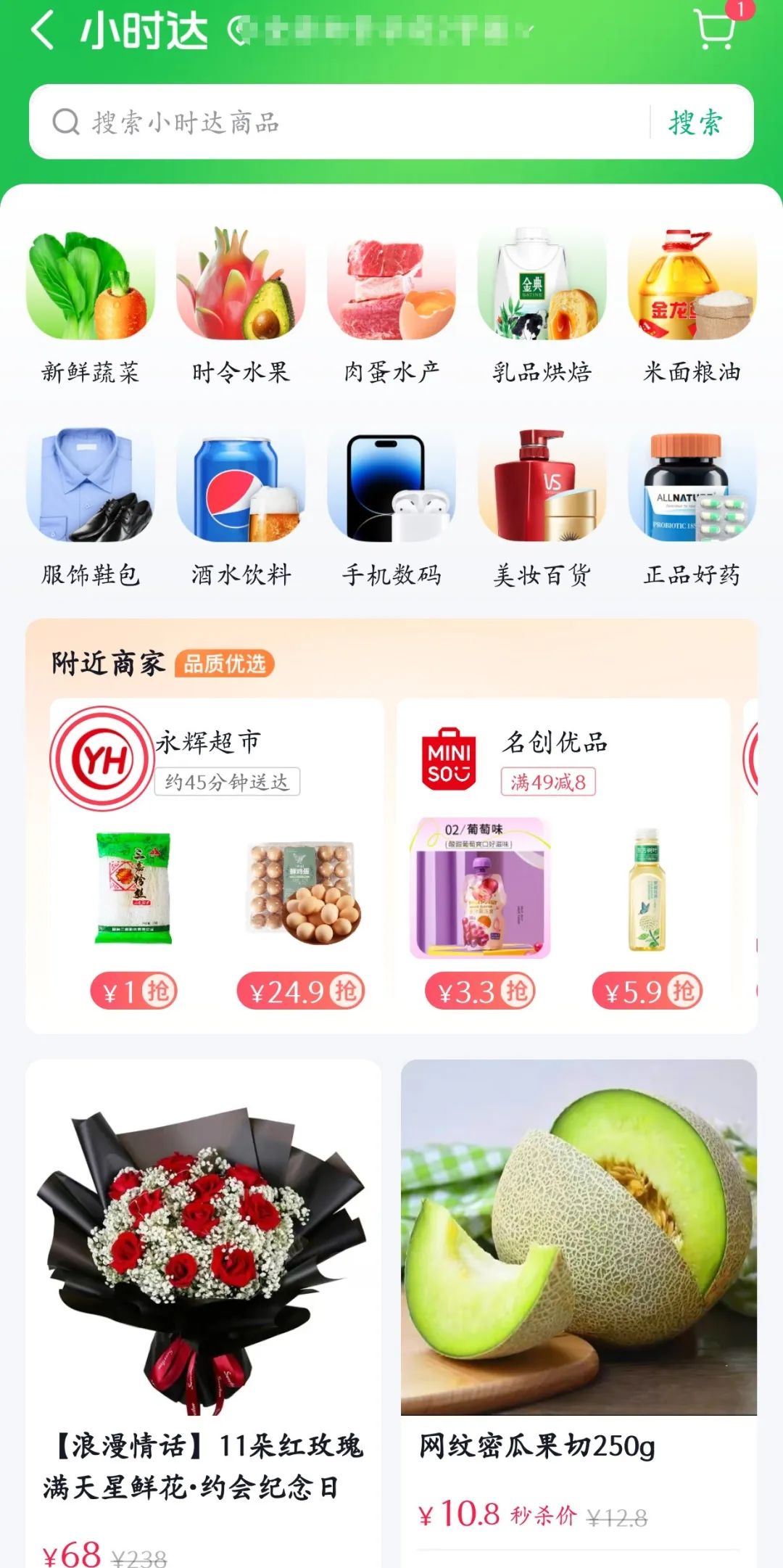Browse the 服饰鞋包 category
The image size is (783, 1568).
pos(91,508)
